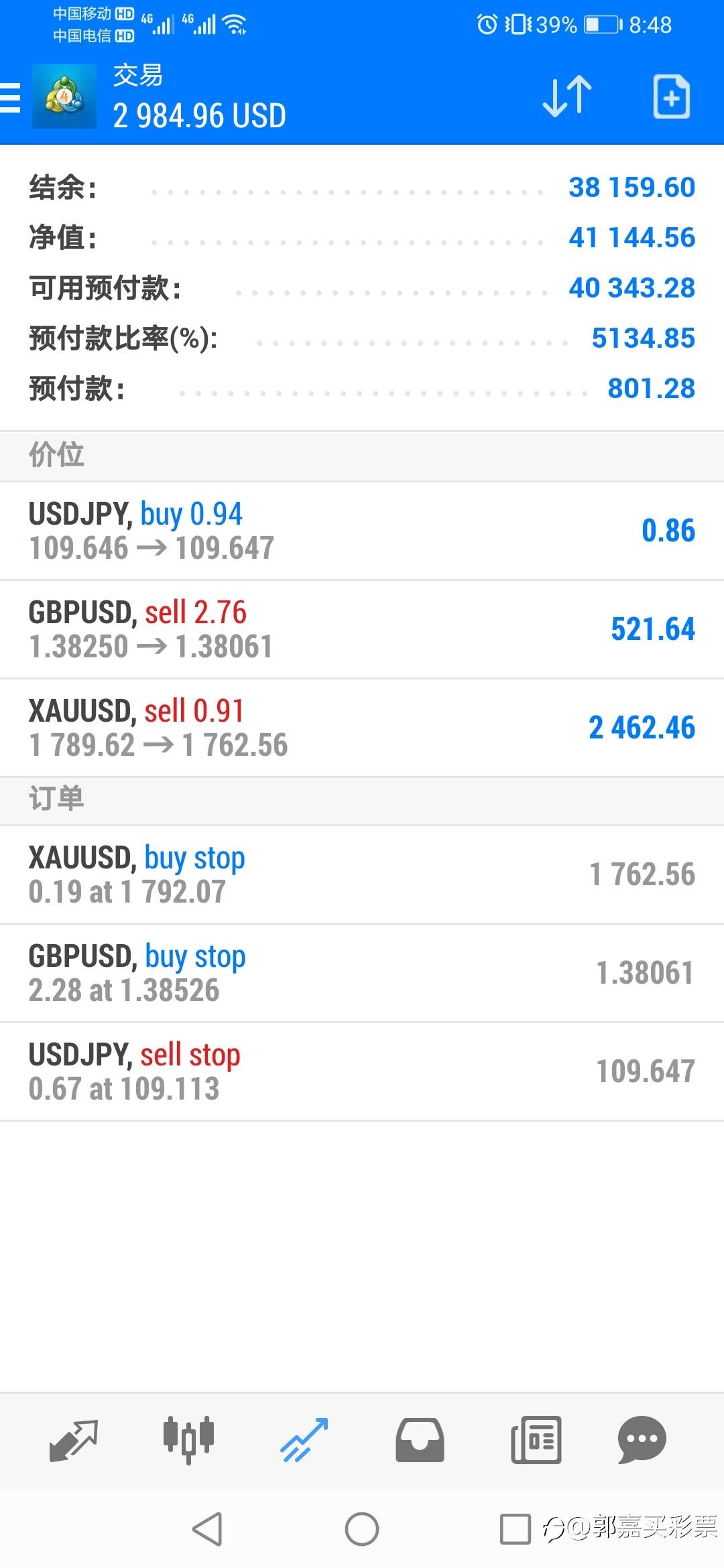Viewport: 724px width, 1568px height.
Task: Go to the system home screen
Action: click(x=362, y=1529)
